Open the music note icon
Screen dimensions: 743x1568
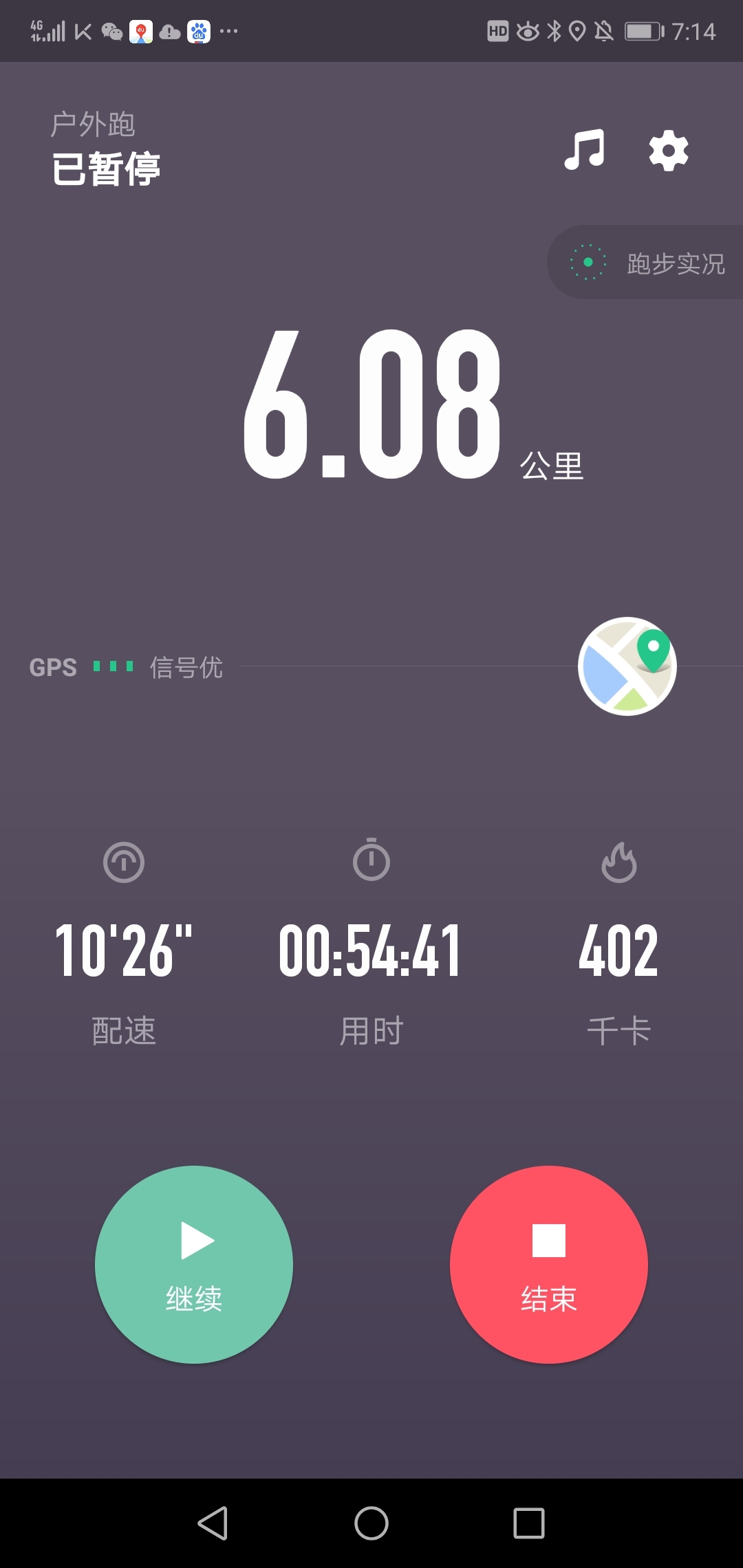tap(584, 150)
